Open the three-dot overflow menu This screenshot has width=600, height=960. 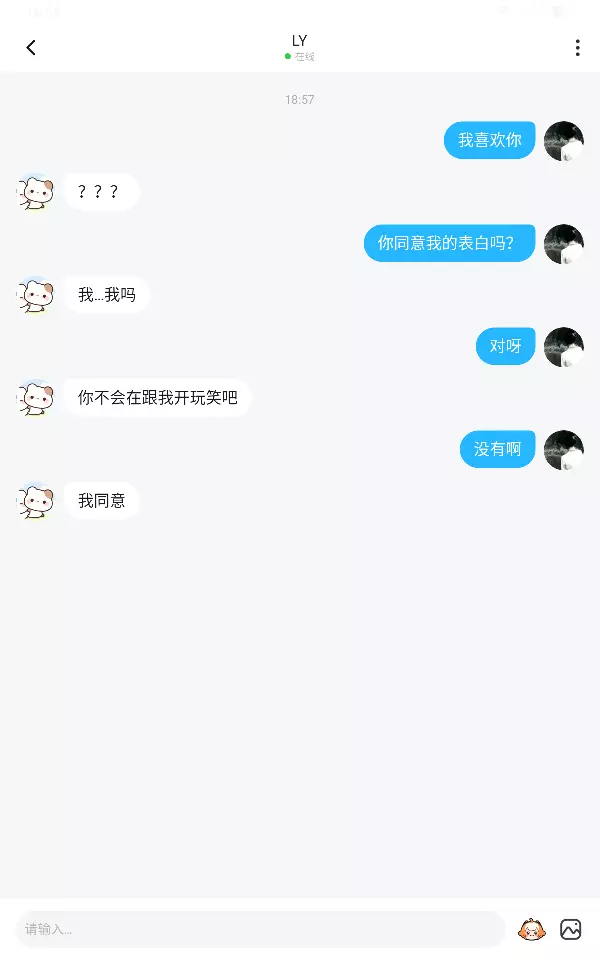tap(577, 47)
